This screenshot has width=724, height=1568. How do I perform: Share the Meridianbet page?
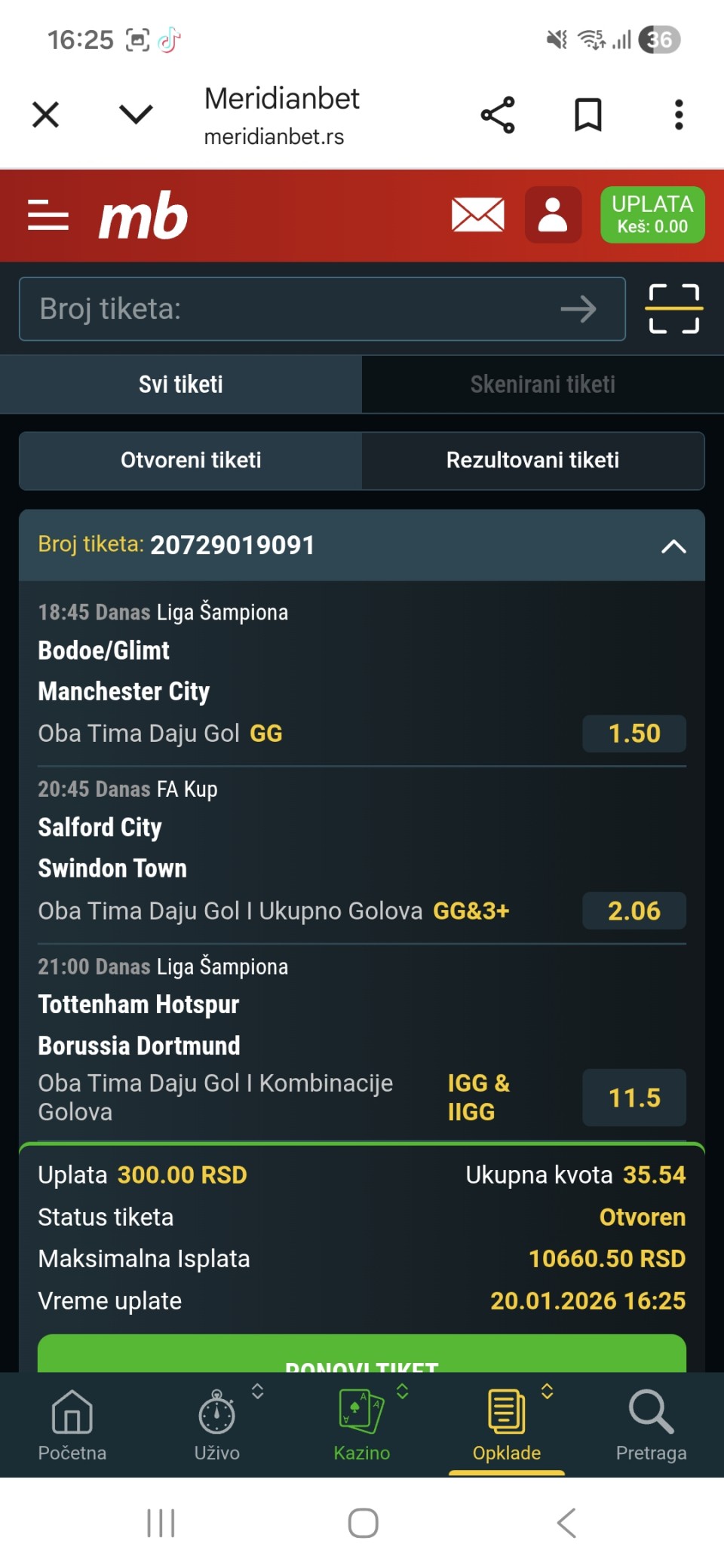[x=498, y=115]
